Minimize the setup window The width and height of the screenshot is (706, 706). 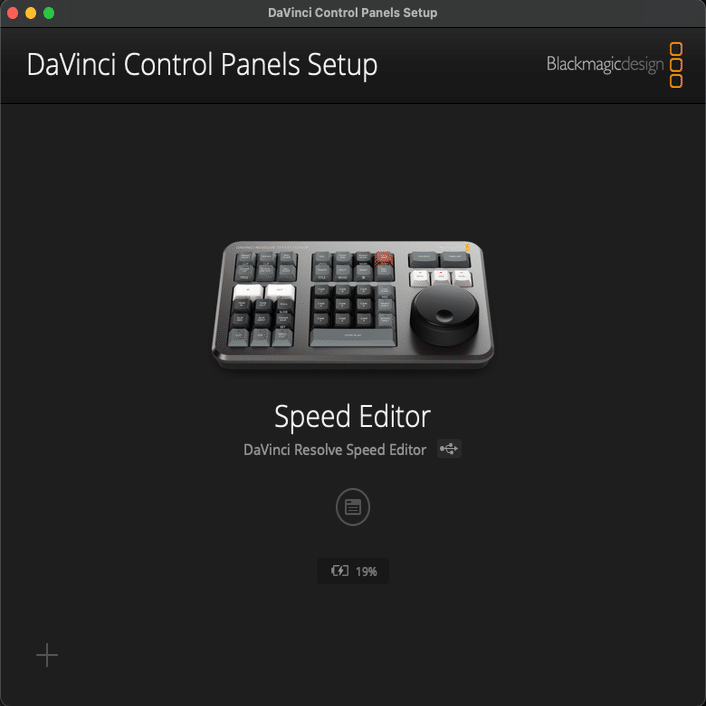point(31,13)
